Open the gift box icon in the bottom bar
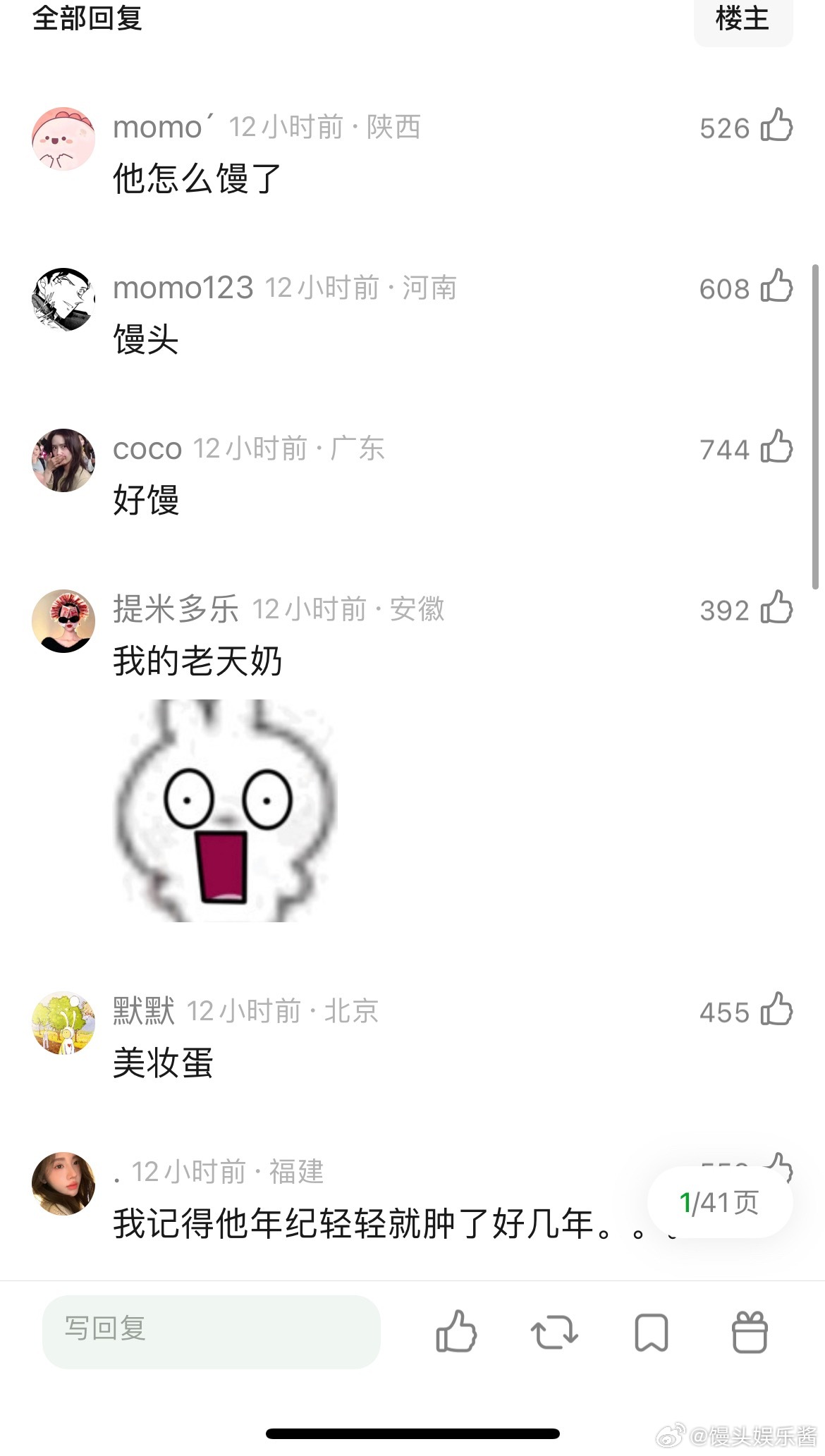 750,1333
